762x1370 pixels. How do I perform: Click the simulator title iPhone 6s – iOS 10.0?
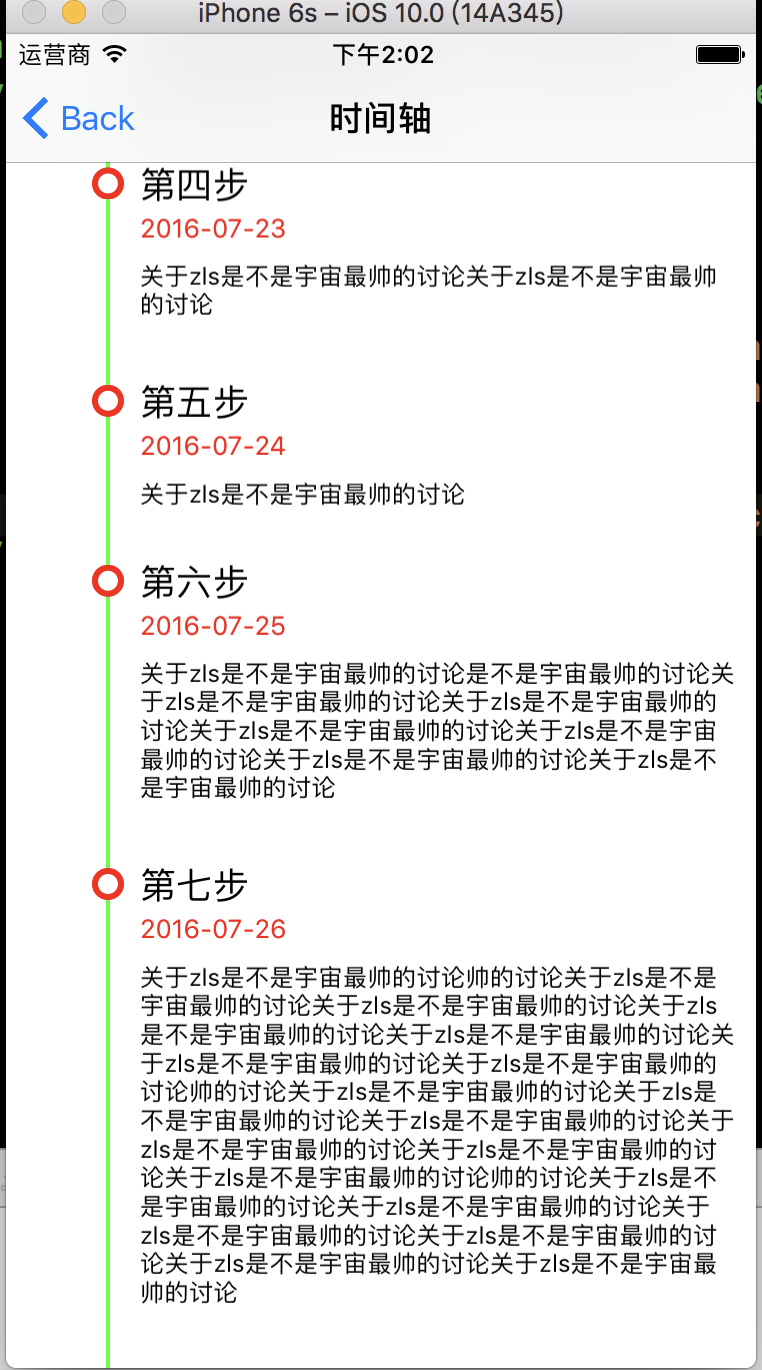pyautogui.click(x=380, y=14)
